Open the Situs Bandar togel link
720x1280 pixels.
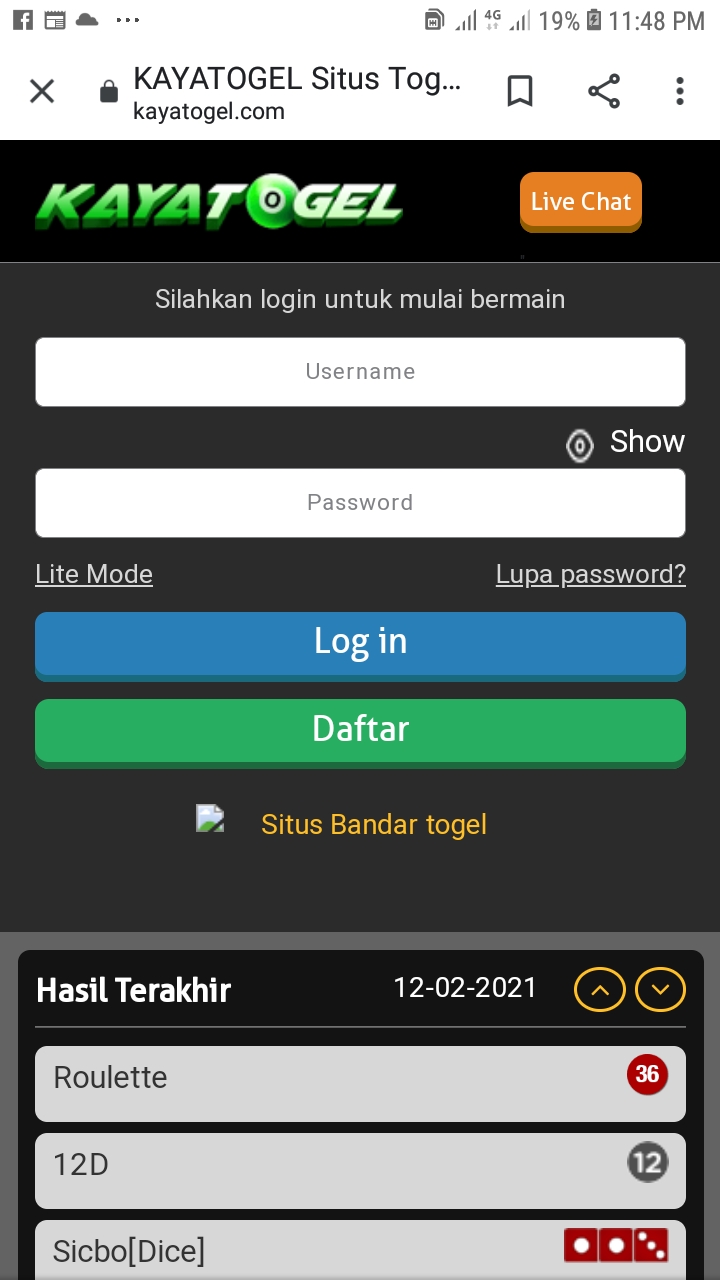point(373,824)
